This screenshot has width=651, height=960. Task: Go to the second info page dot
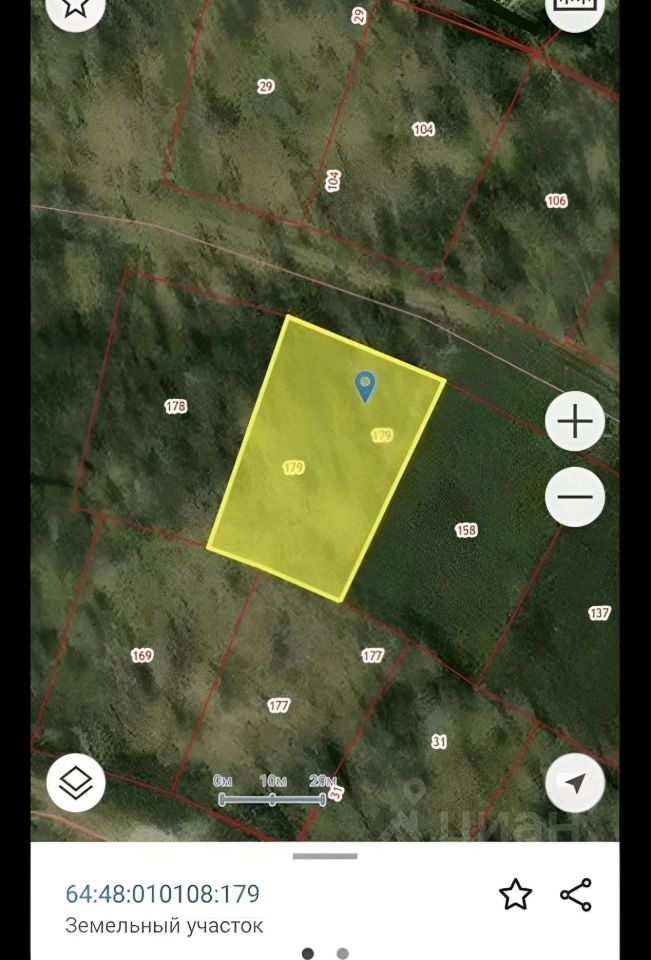[343, 953]
